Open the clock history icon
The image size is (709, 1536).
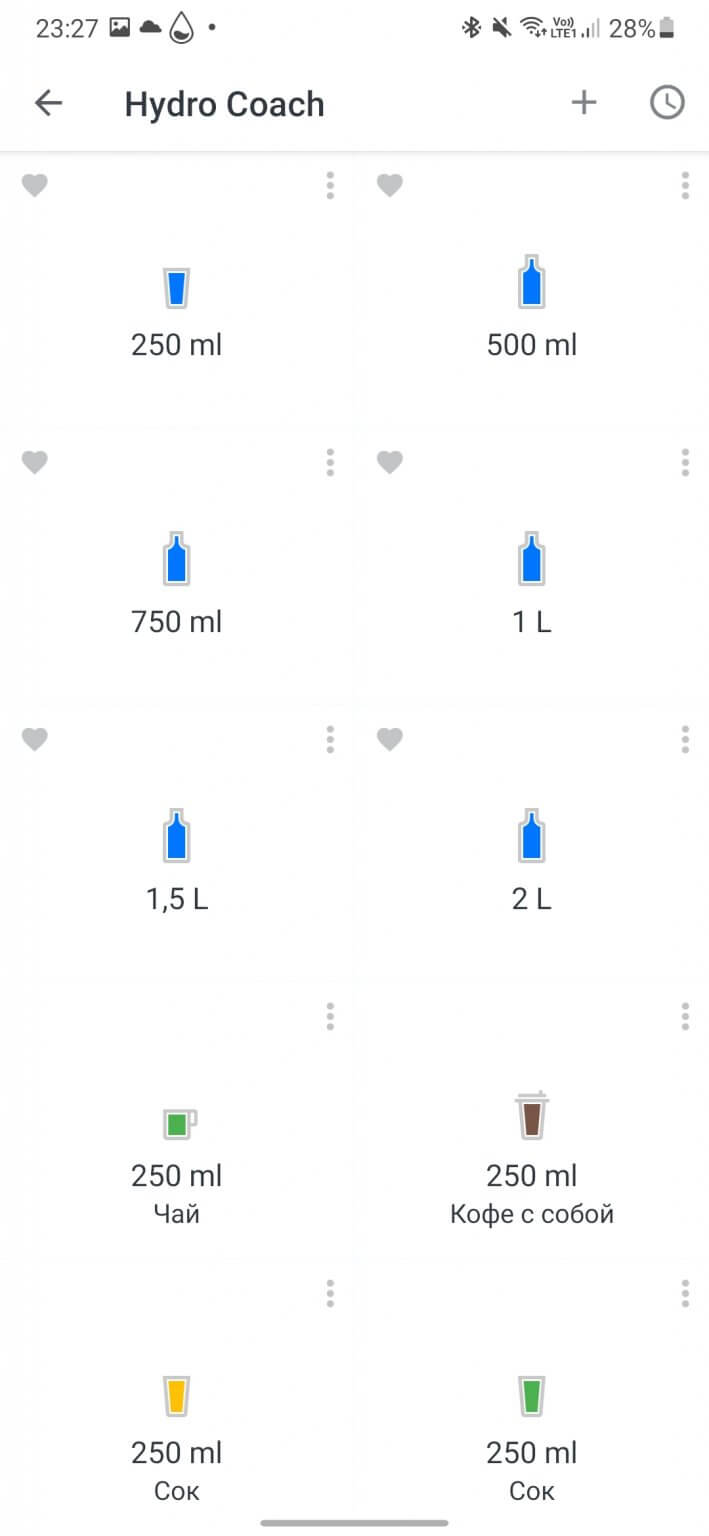click(667, 102)
